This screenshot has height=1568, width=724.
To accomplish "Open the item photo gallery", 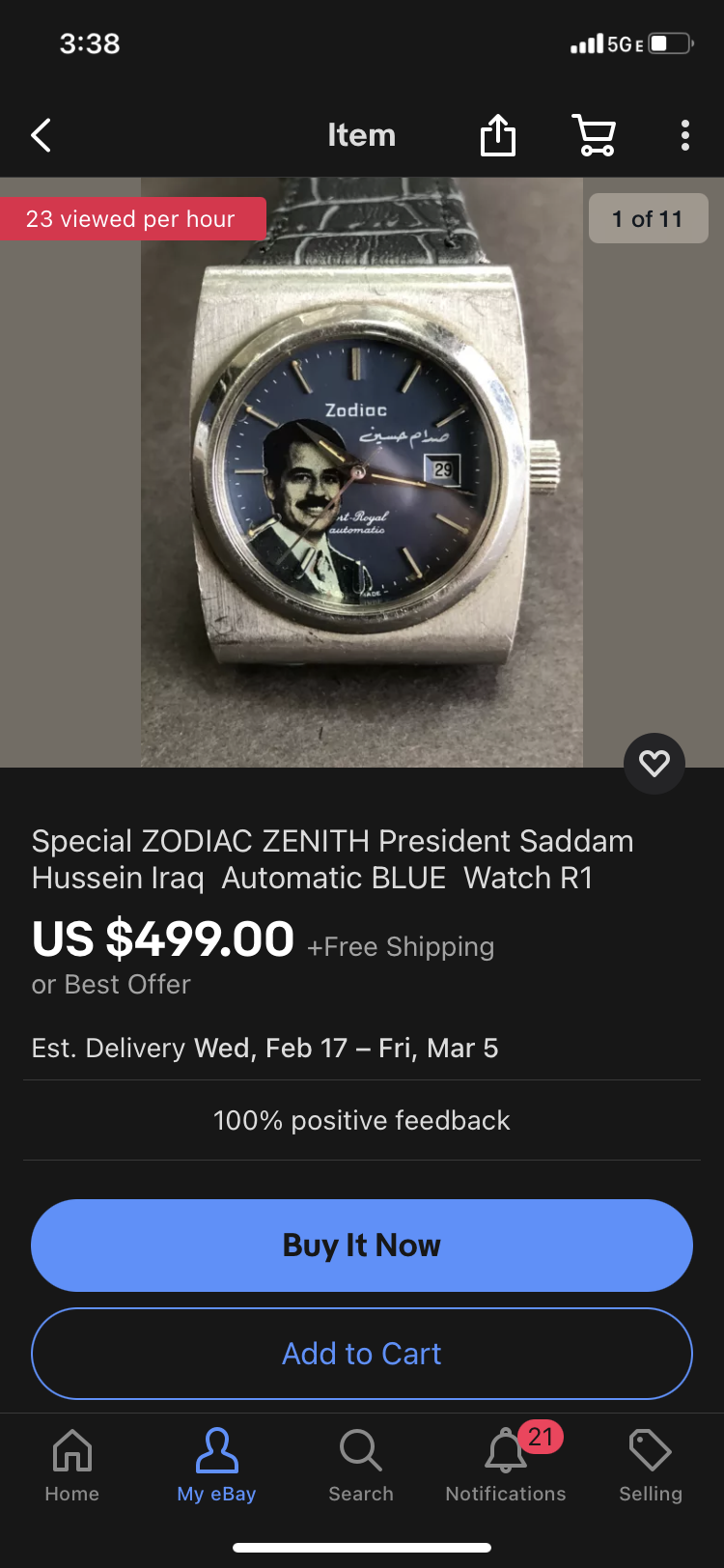I will click(x=362, y=471).
